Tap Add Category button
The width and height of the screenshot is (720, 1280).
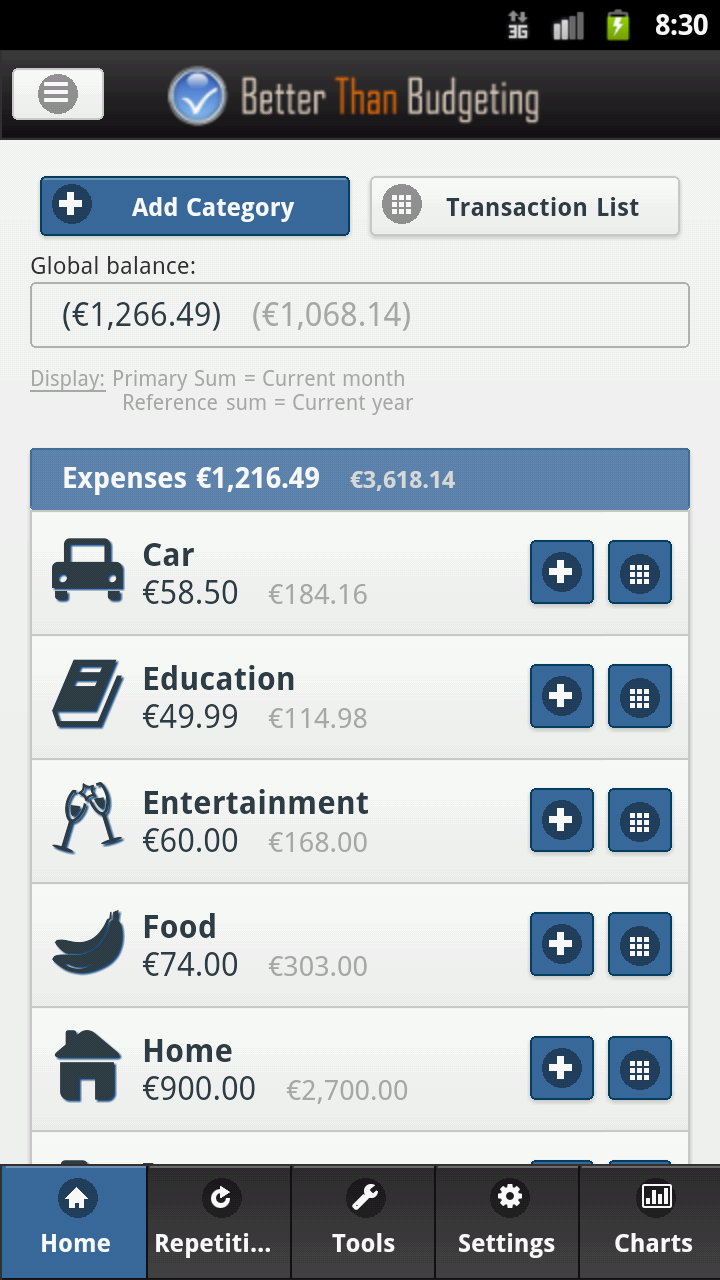click(195, 207)
